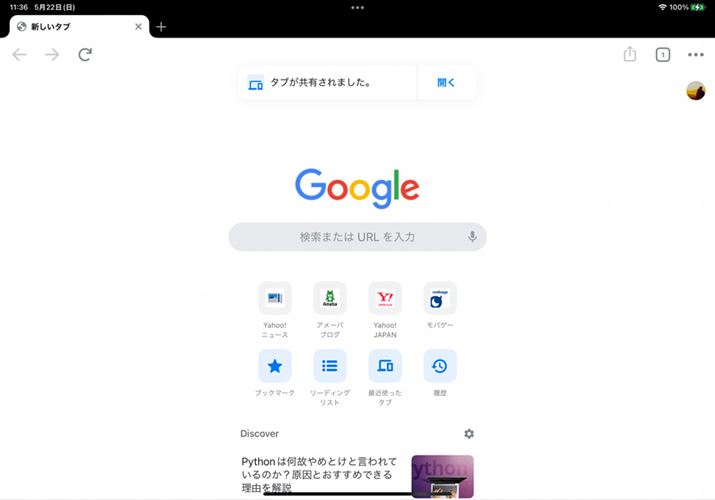
Task: Open リーディングリスト
Action: [330, 366]
